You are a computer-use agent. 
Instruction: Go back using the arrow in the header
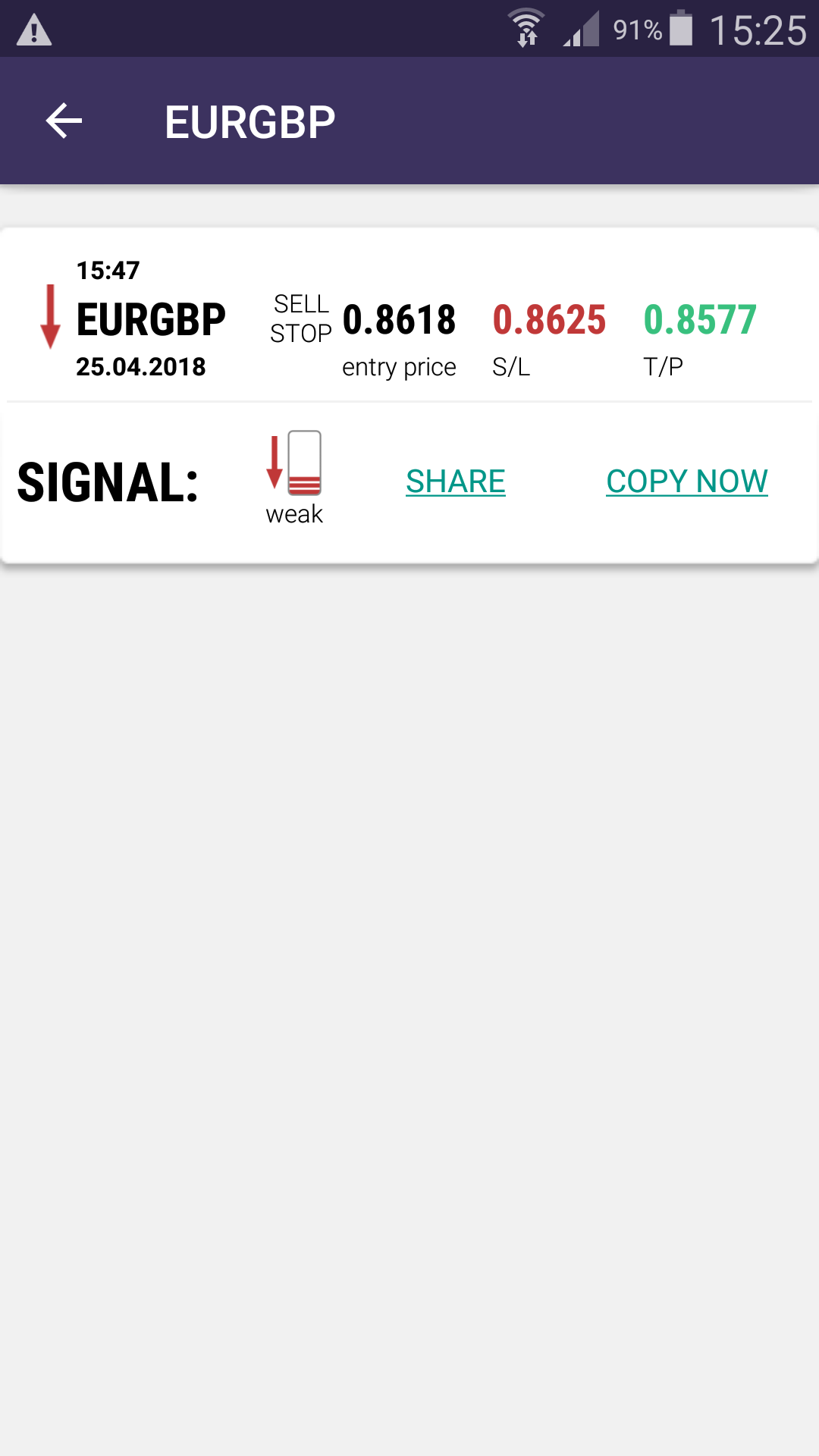click(x=64, y=121)
